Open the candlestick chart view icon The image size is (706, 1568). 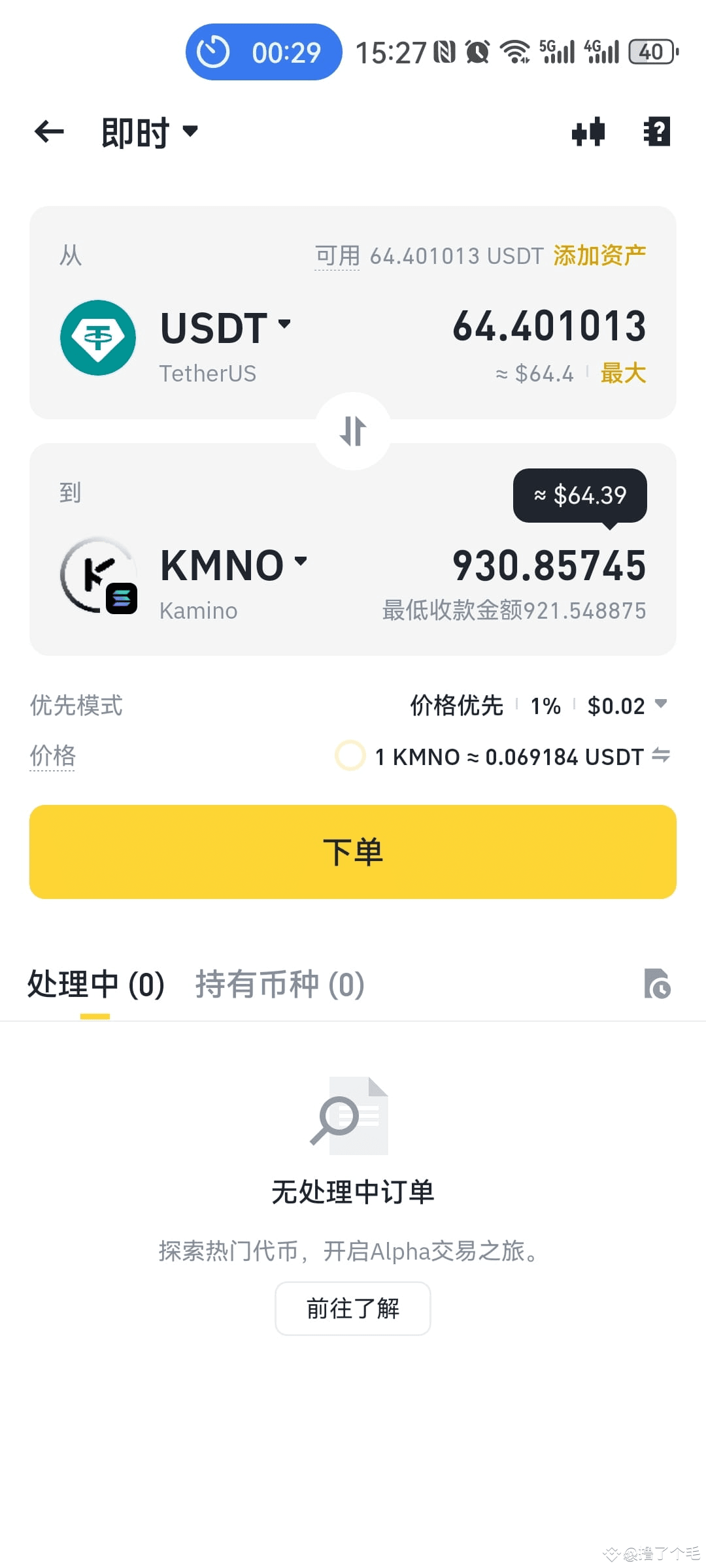click(x=587, y=131)
